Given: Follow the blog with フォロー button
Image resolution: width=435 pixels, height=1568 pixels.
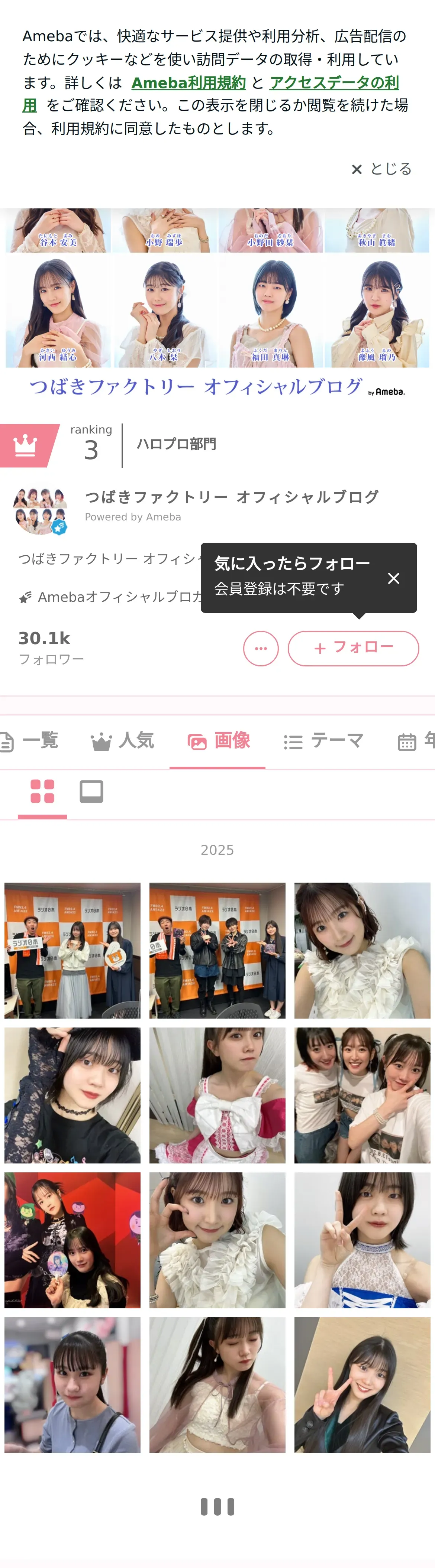Looking at the screenshot, I should coord(353,648).
